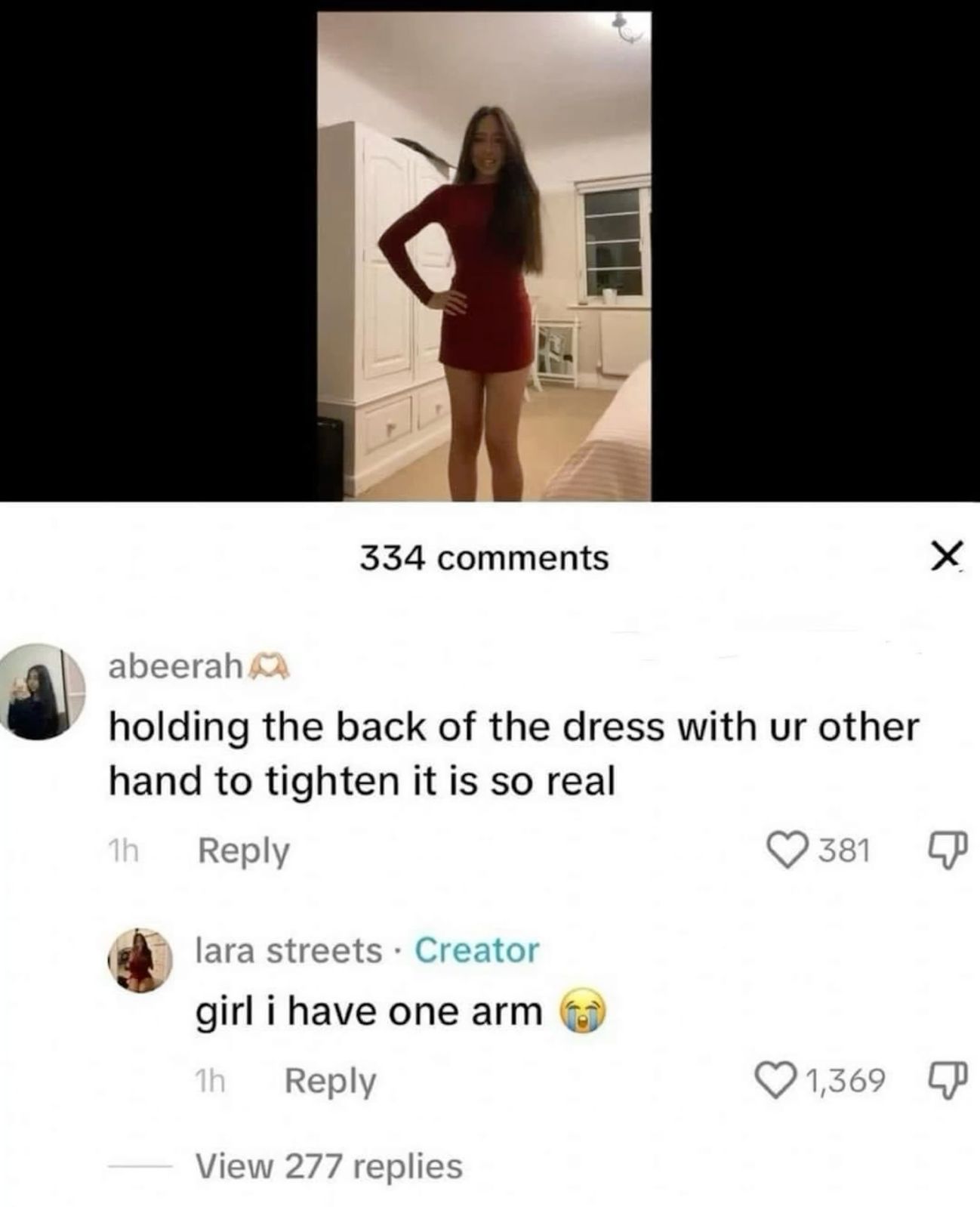
Task: Like abeerah's comment
Action: [784, 850]
